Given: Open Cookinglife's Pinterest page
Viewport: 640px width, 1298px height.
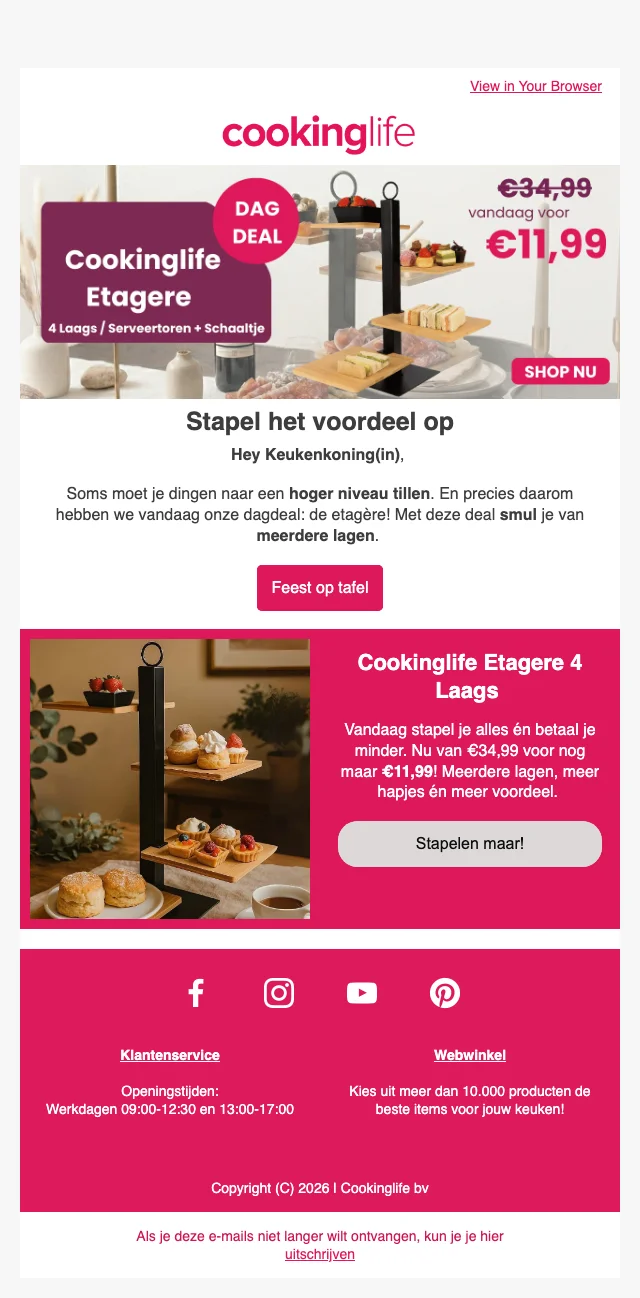Looking at the screenshot, I should (x=445, y=993).
